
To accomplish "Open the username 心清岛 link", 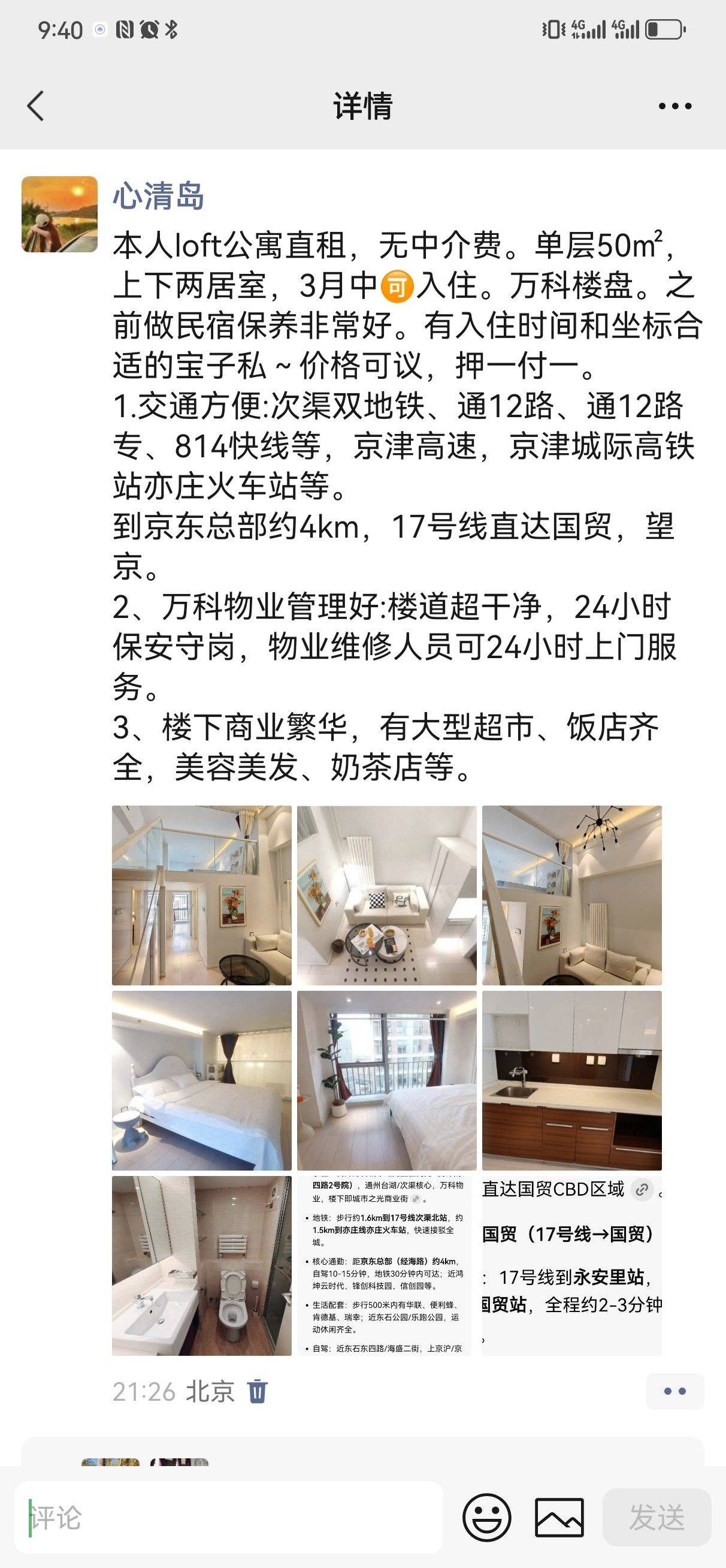I will (x=158, y=196).
